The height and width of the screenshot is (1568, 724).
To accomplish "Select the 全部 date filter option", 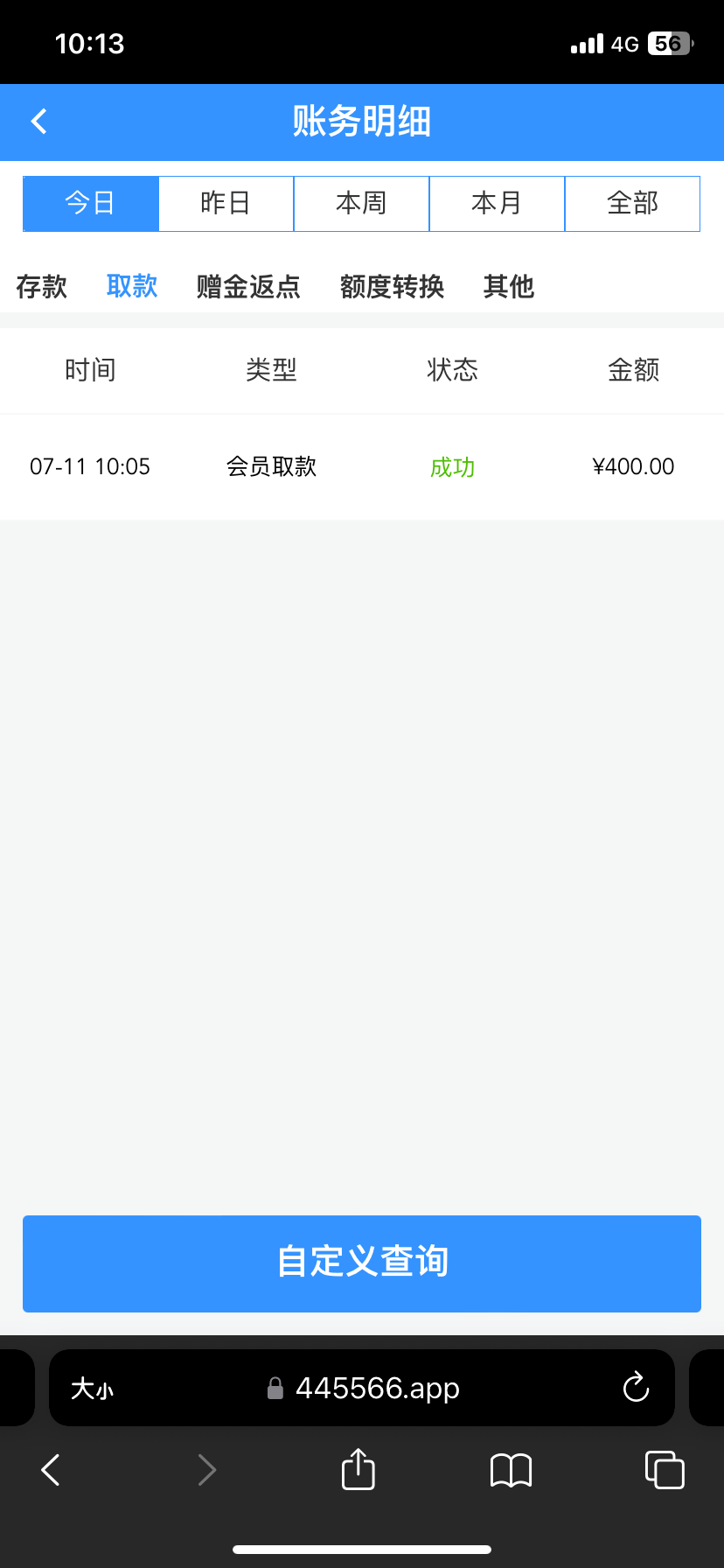I will click(632, 203).
